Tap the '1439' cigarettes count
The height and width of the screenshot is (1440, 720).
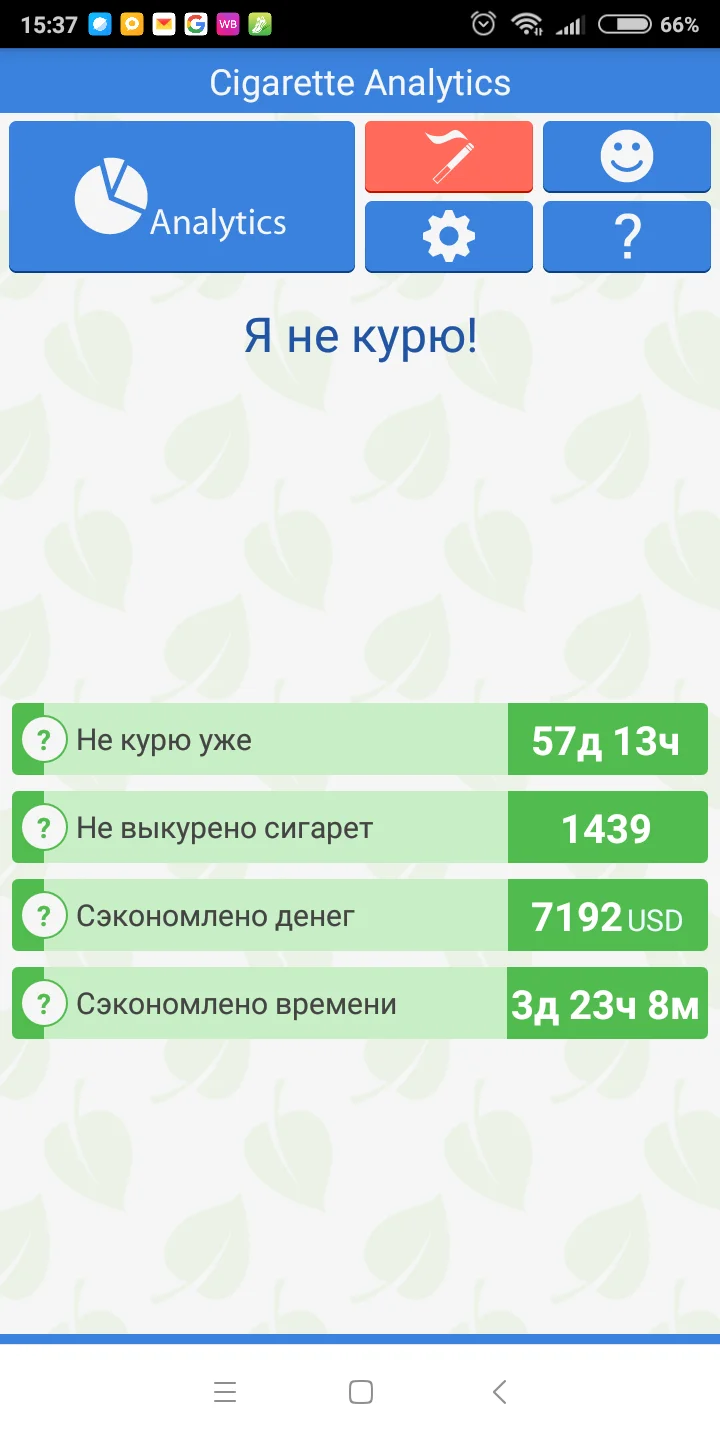[x=607, y=827]
